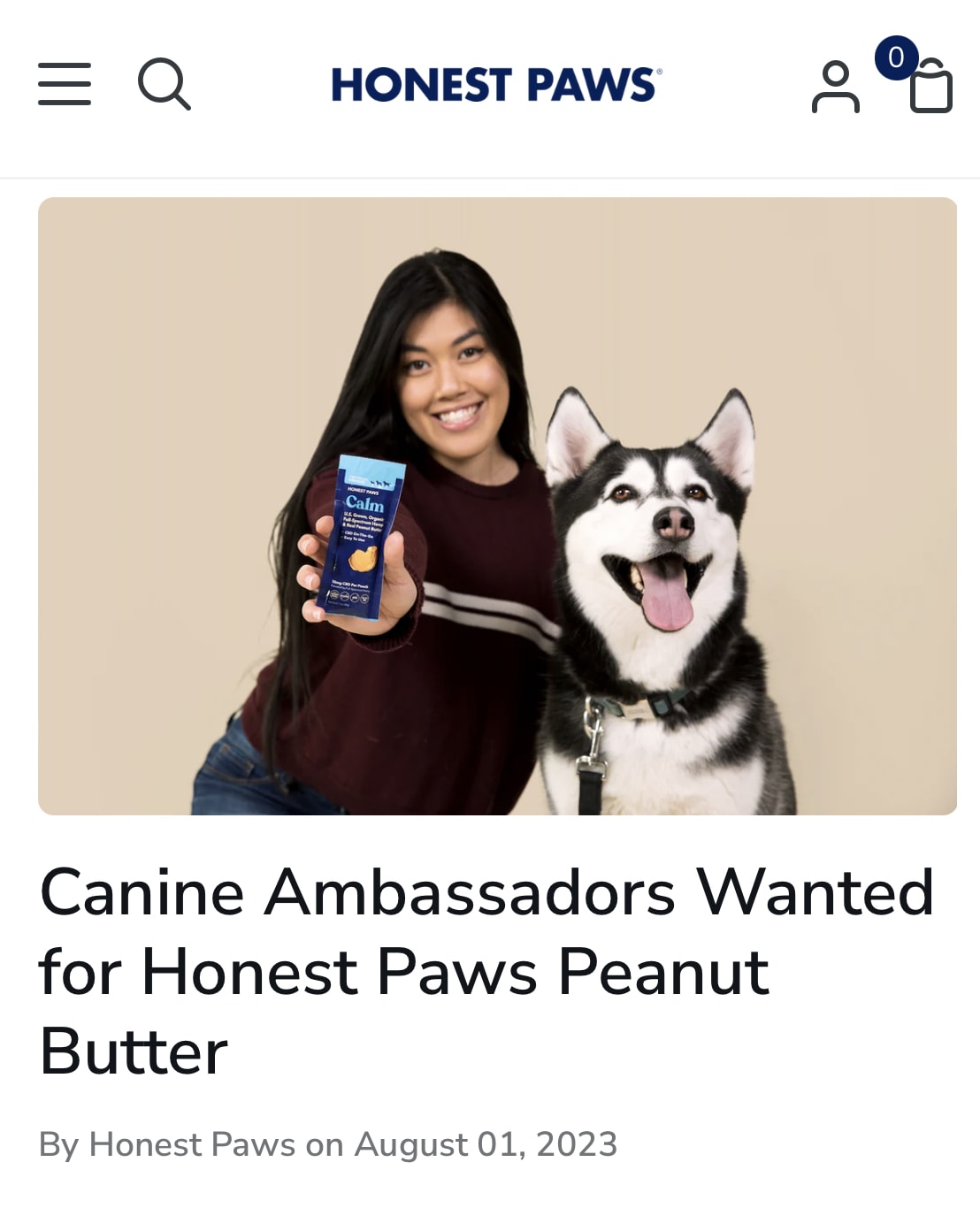Viewport: 980px width, 1208px height.
Task: View the shopping bag
Action: click(930, 88)
